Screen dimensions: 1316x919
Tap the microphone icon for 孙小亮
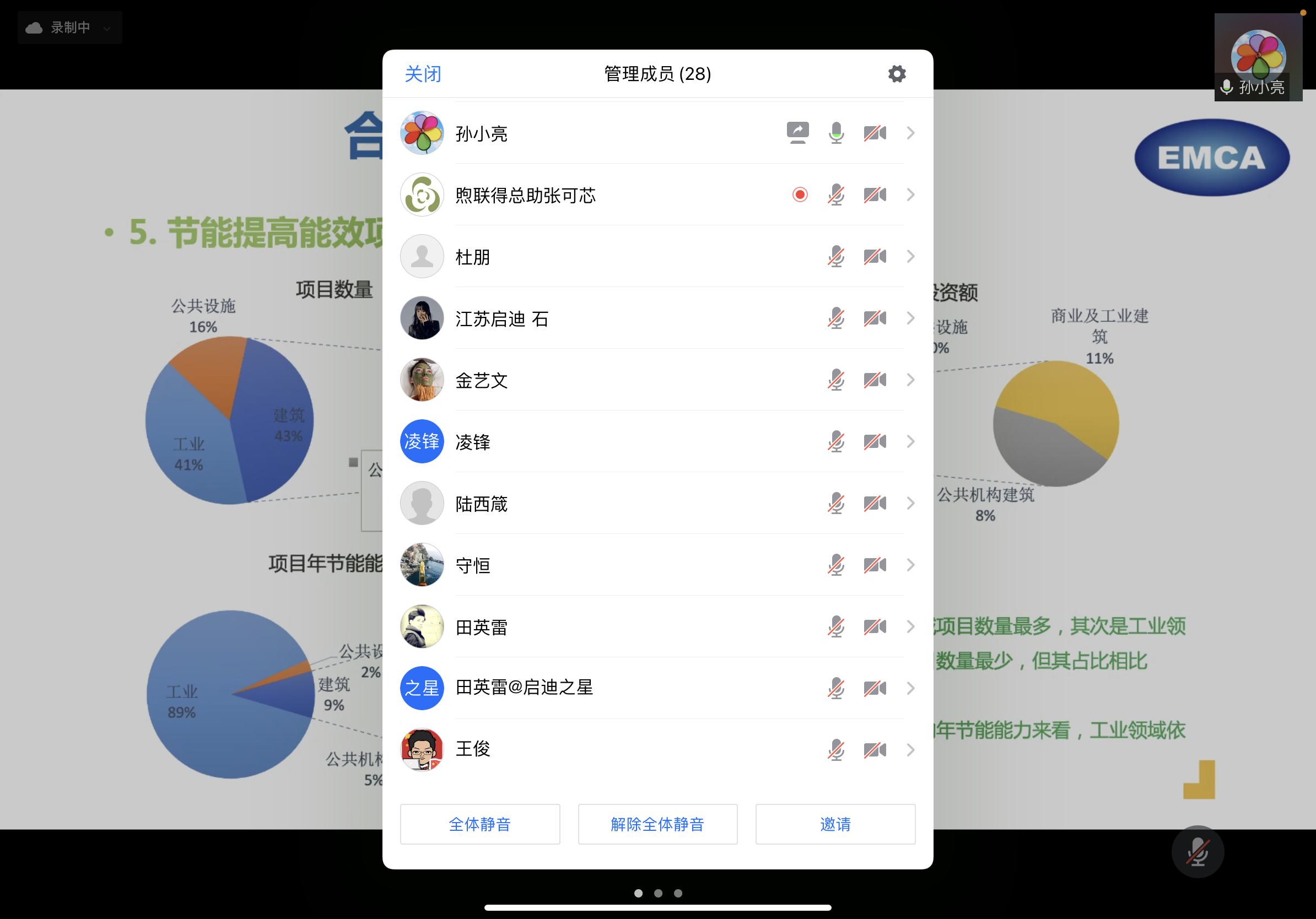835,133
